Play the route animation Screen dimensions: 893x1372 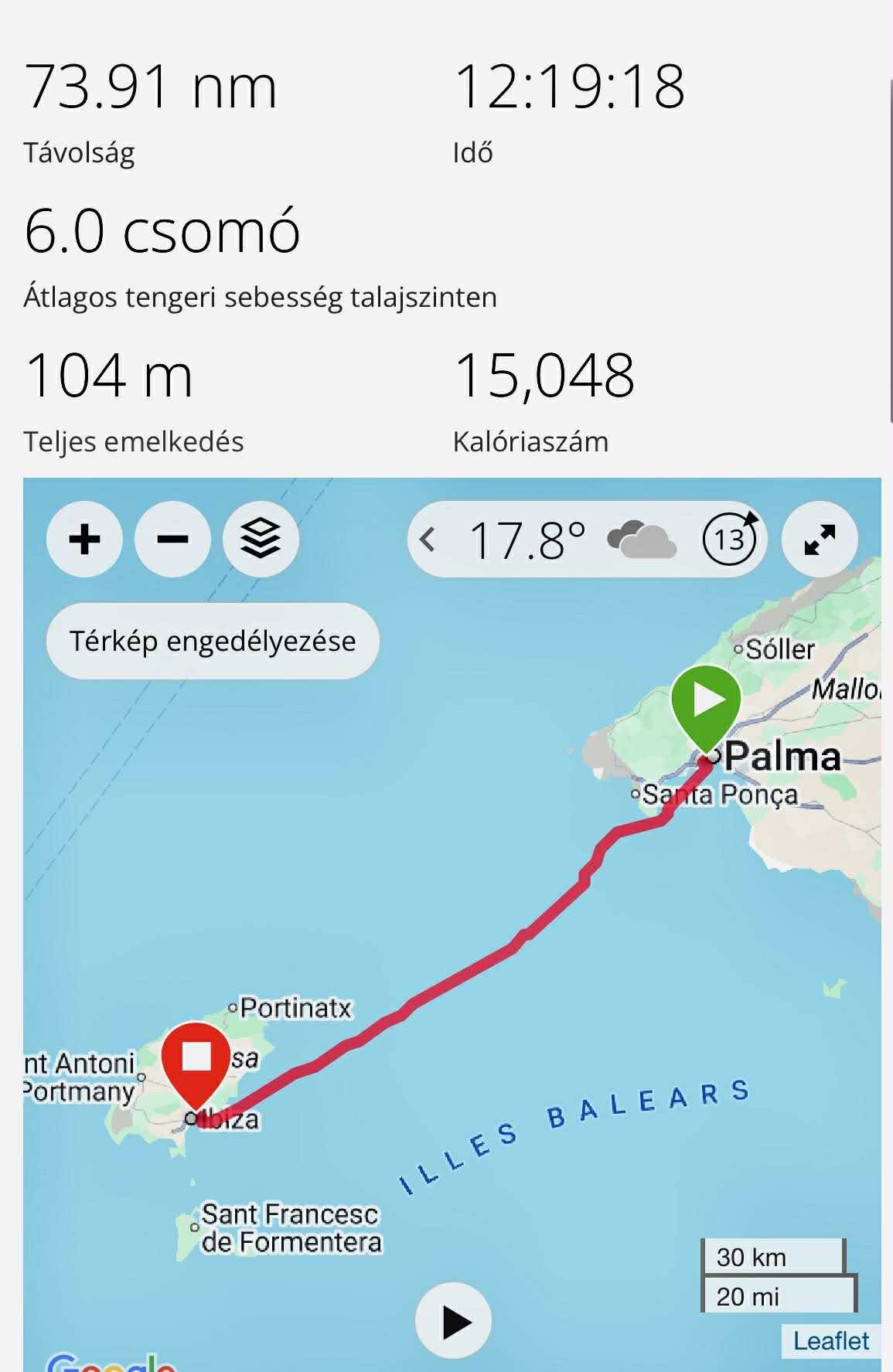[x=453, y=1321]
